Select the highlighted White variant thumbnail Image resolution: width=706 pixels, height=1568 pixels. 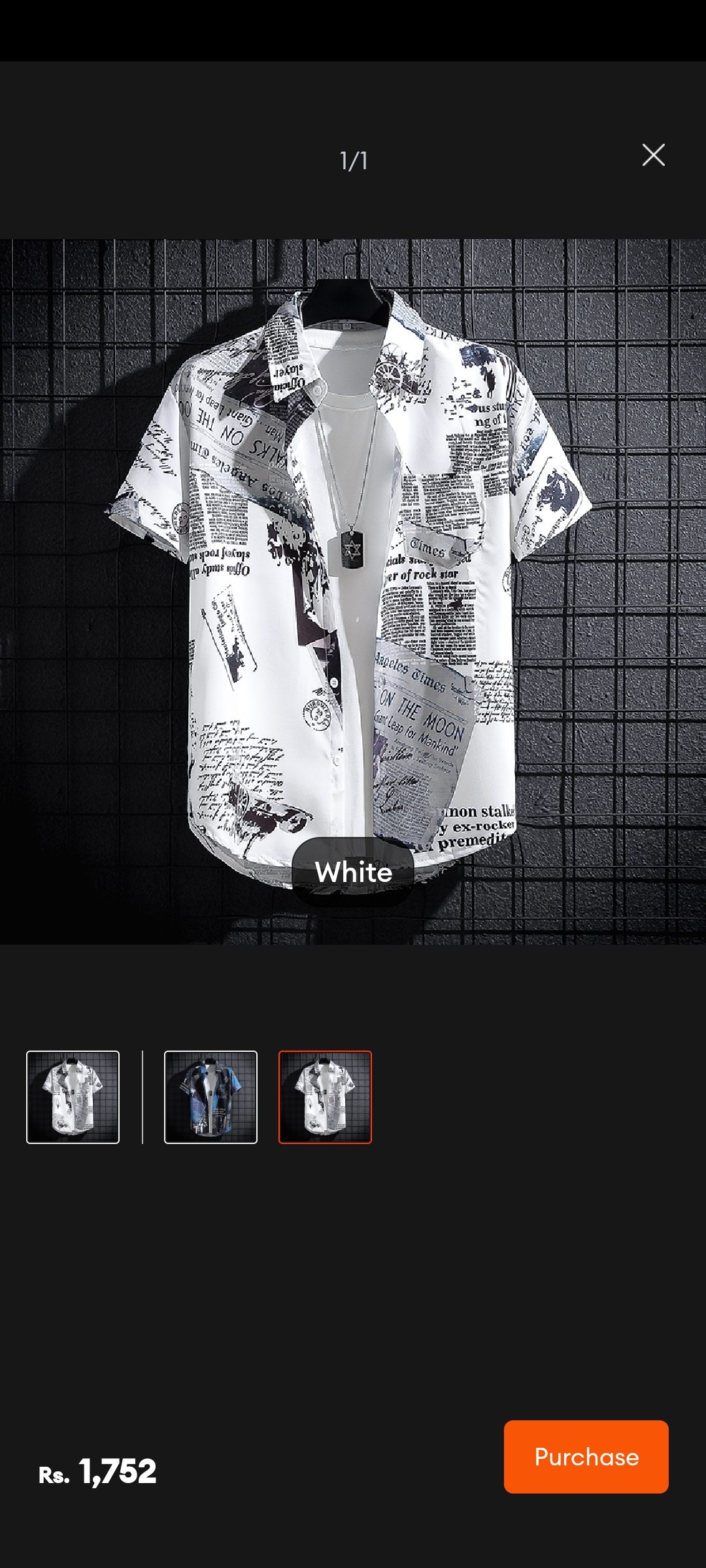tap(325, 1097)
